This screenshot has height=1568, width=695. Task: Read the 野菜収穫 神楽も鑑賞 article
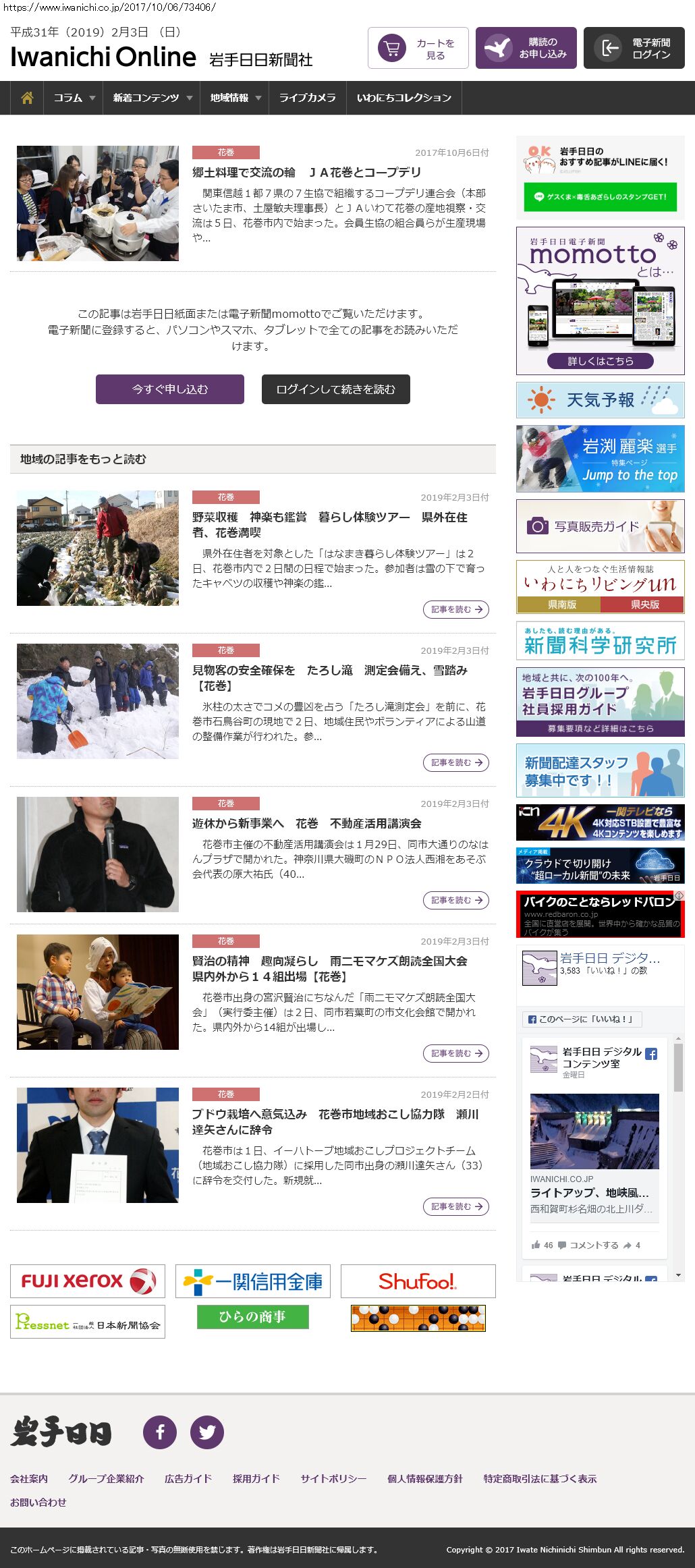[x=329, y=524]
